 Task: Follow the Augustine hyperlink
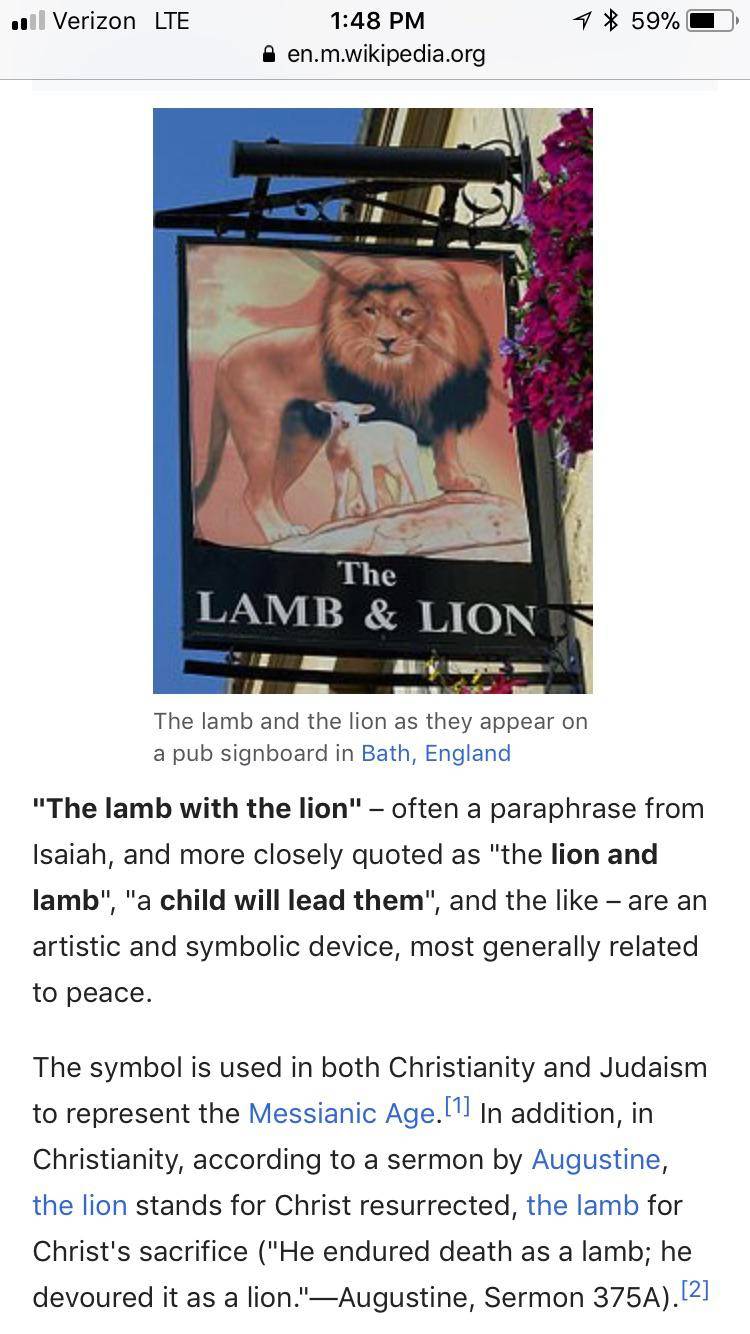(x=594, y=1159)
